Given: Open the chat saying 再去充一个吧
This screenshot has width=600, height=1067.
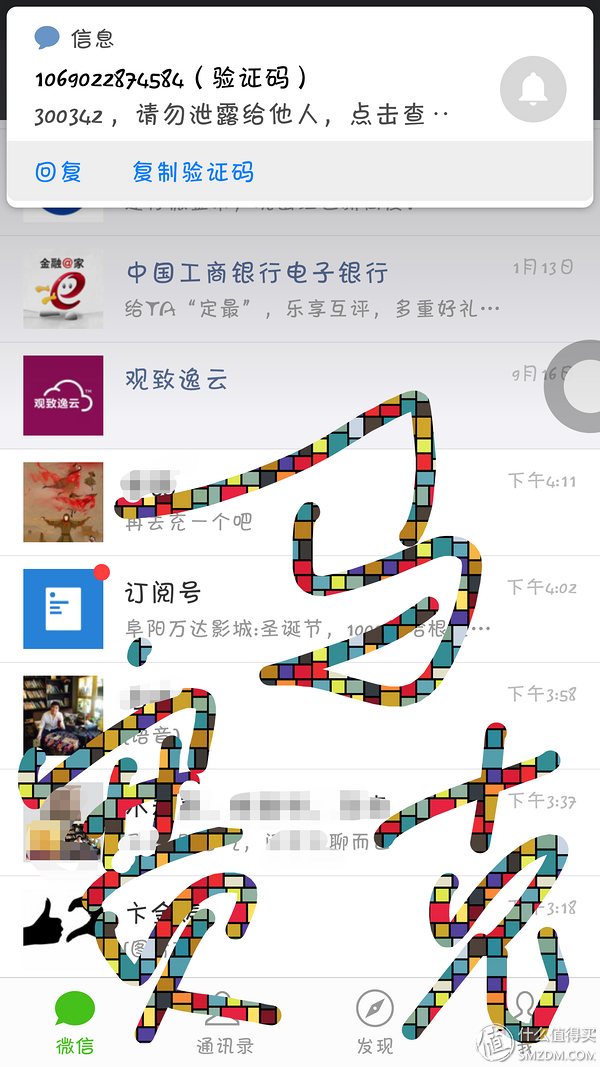Looking at the screenshot, I should 300,502.
